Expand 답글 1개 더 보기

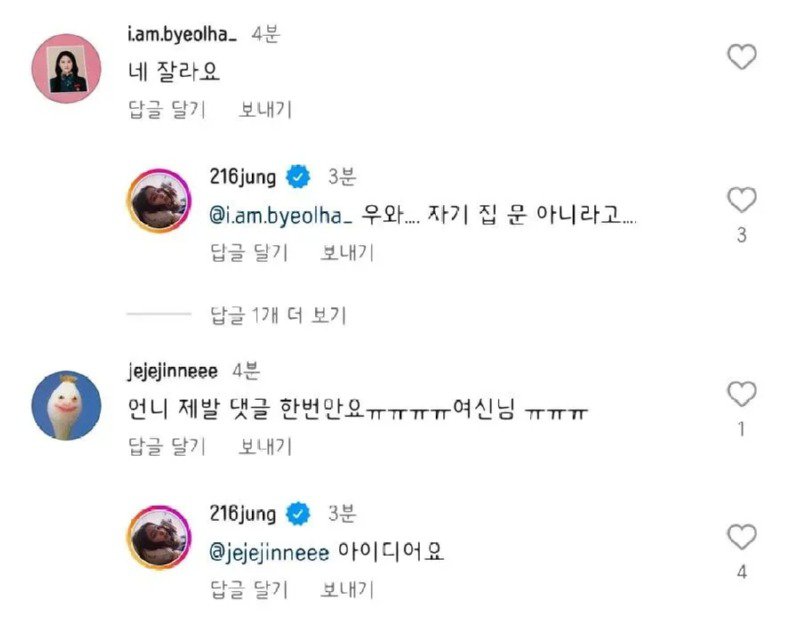[277, 315]
